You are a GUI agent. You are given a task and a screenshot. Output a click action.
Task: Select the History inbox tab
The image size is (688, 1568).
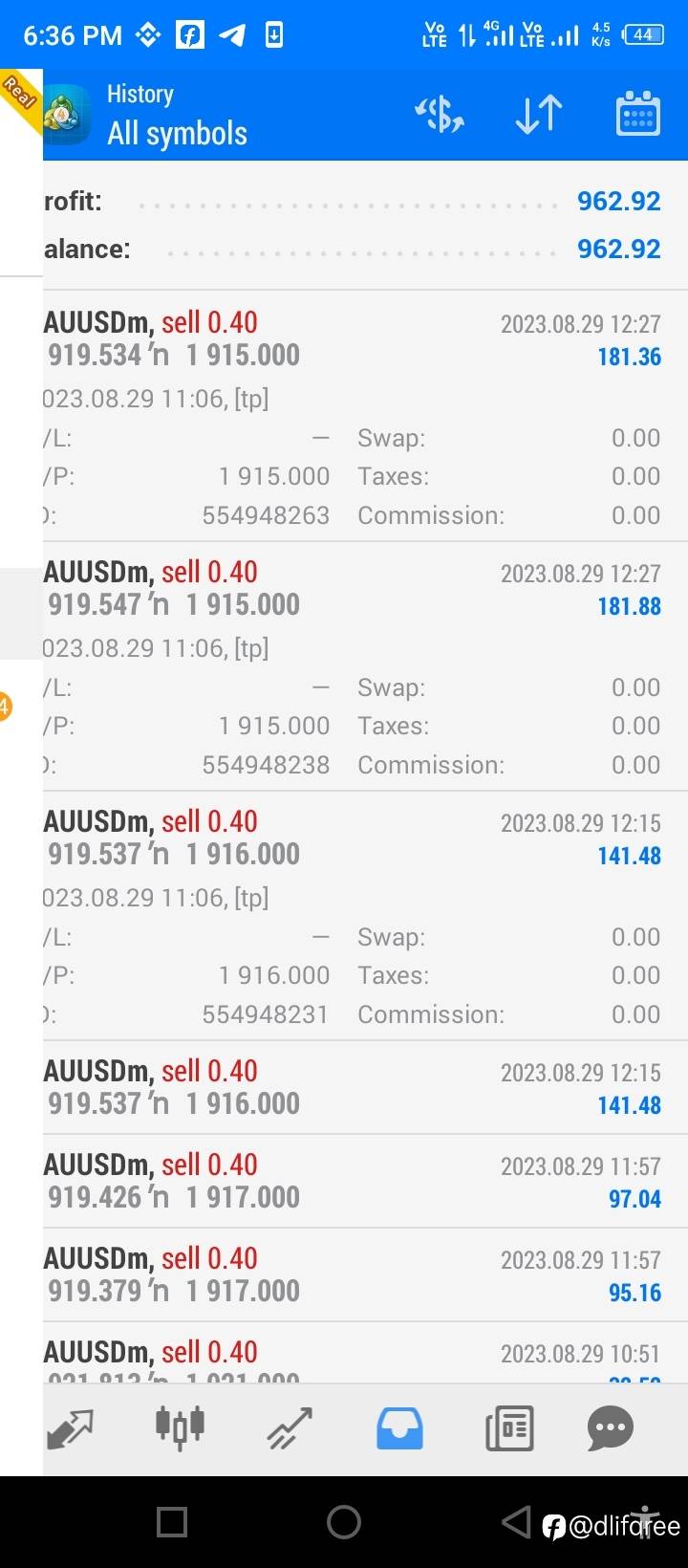(399, 1429)
